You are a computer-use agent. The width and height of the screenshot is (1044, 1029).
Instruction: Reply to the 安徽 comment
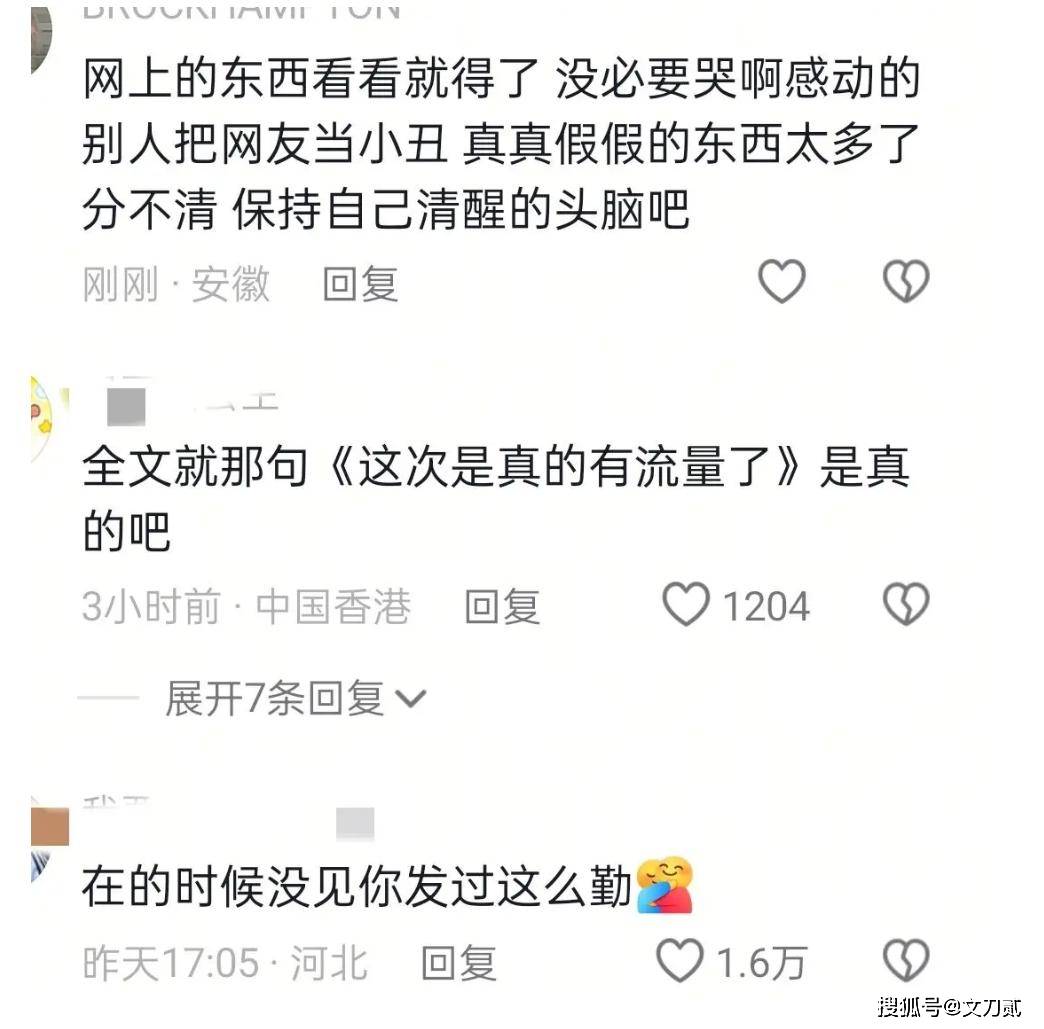(360, 285)
